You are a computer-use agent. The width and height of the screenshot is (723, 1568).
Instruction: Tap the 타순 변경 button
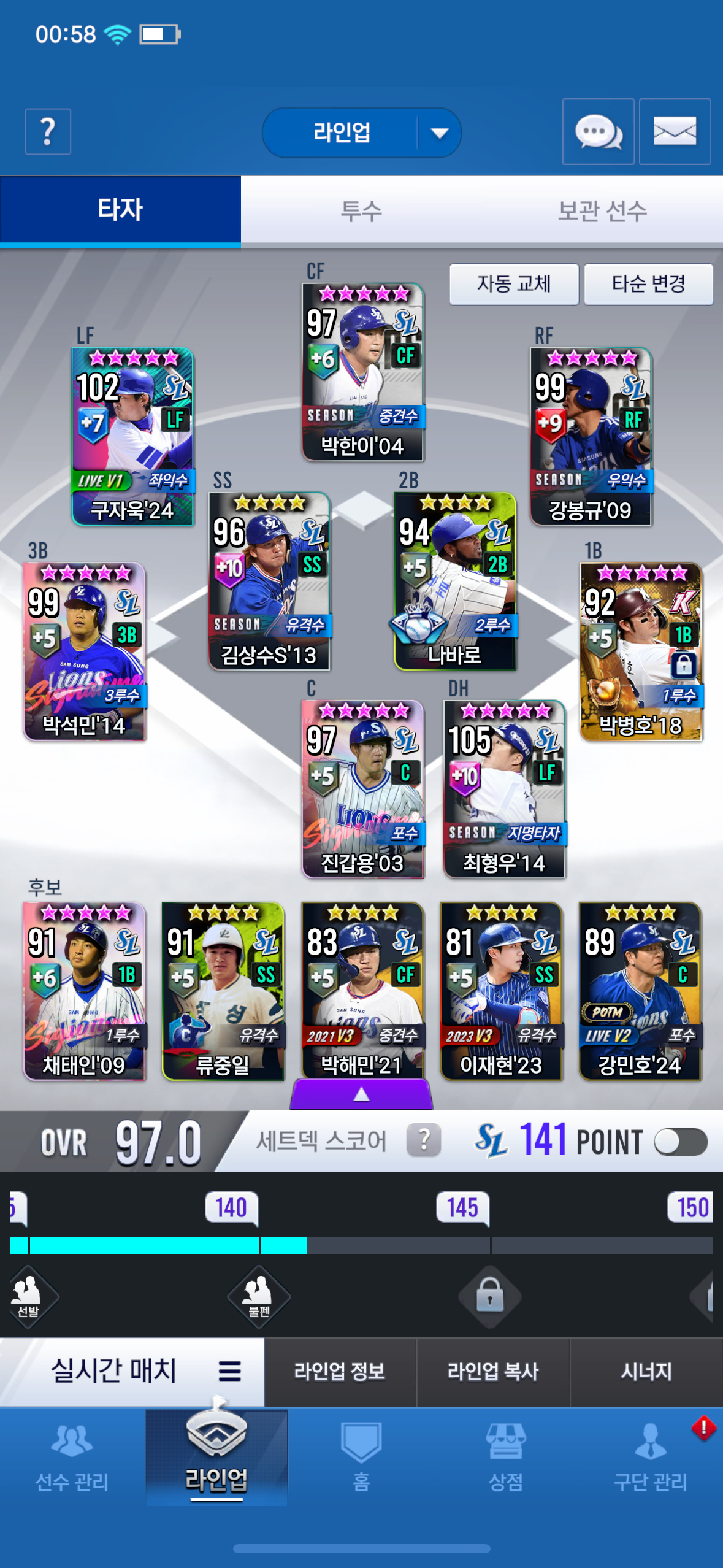tap(648, 284)
